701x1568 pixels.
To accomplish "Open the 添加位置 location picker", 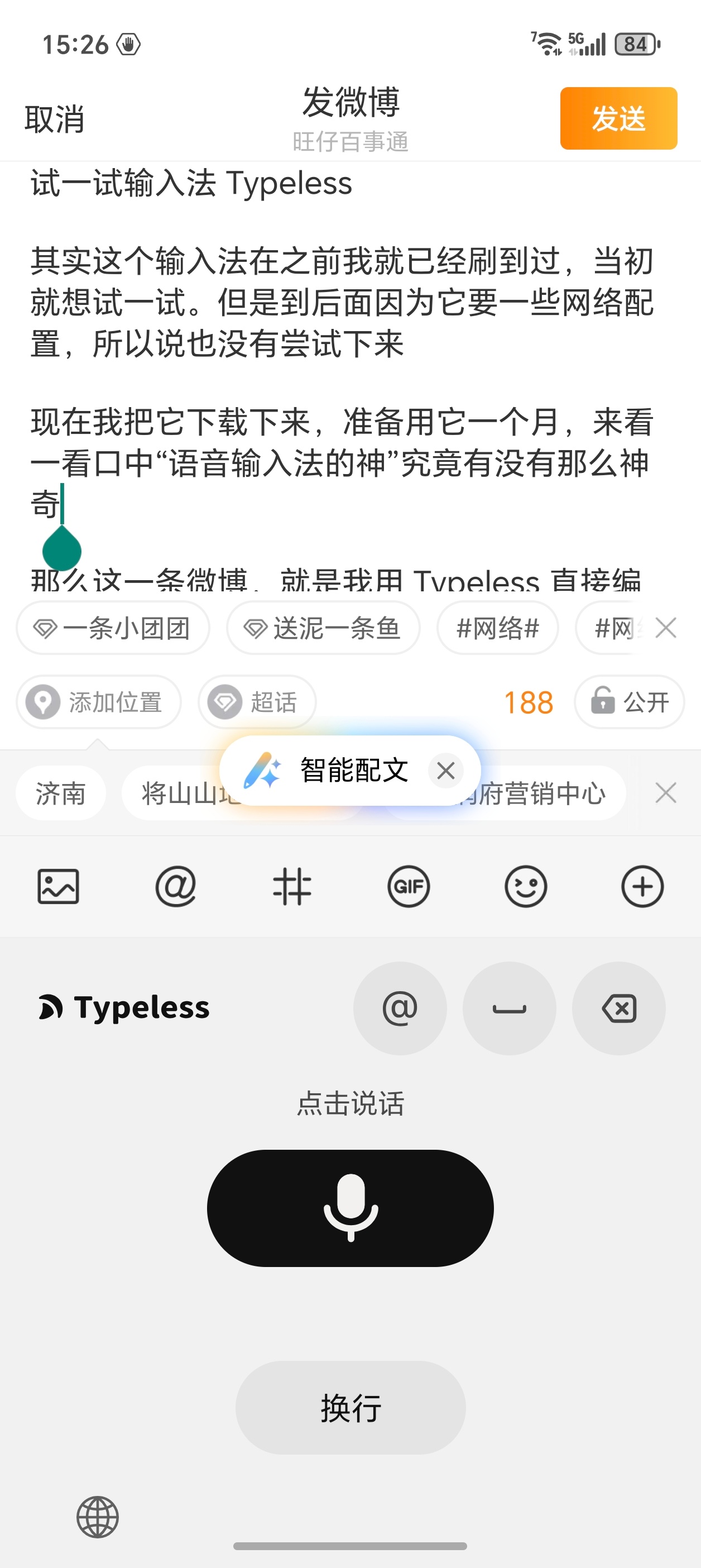I will (x=99, y=702).
